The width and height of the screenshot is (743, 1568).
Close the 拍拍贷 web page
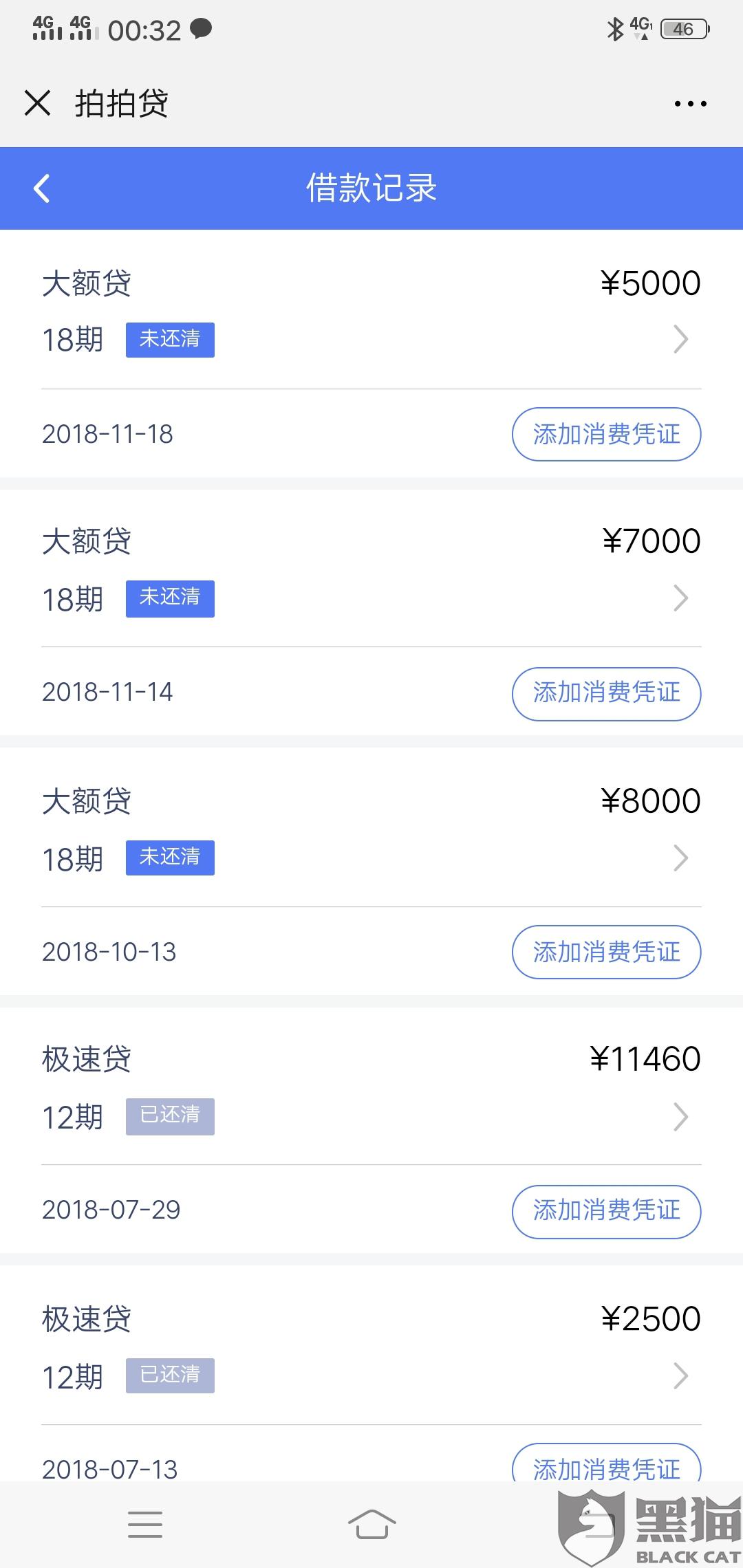(x=37, y=103)
